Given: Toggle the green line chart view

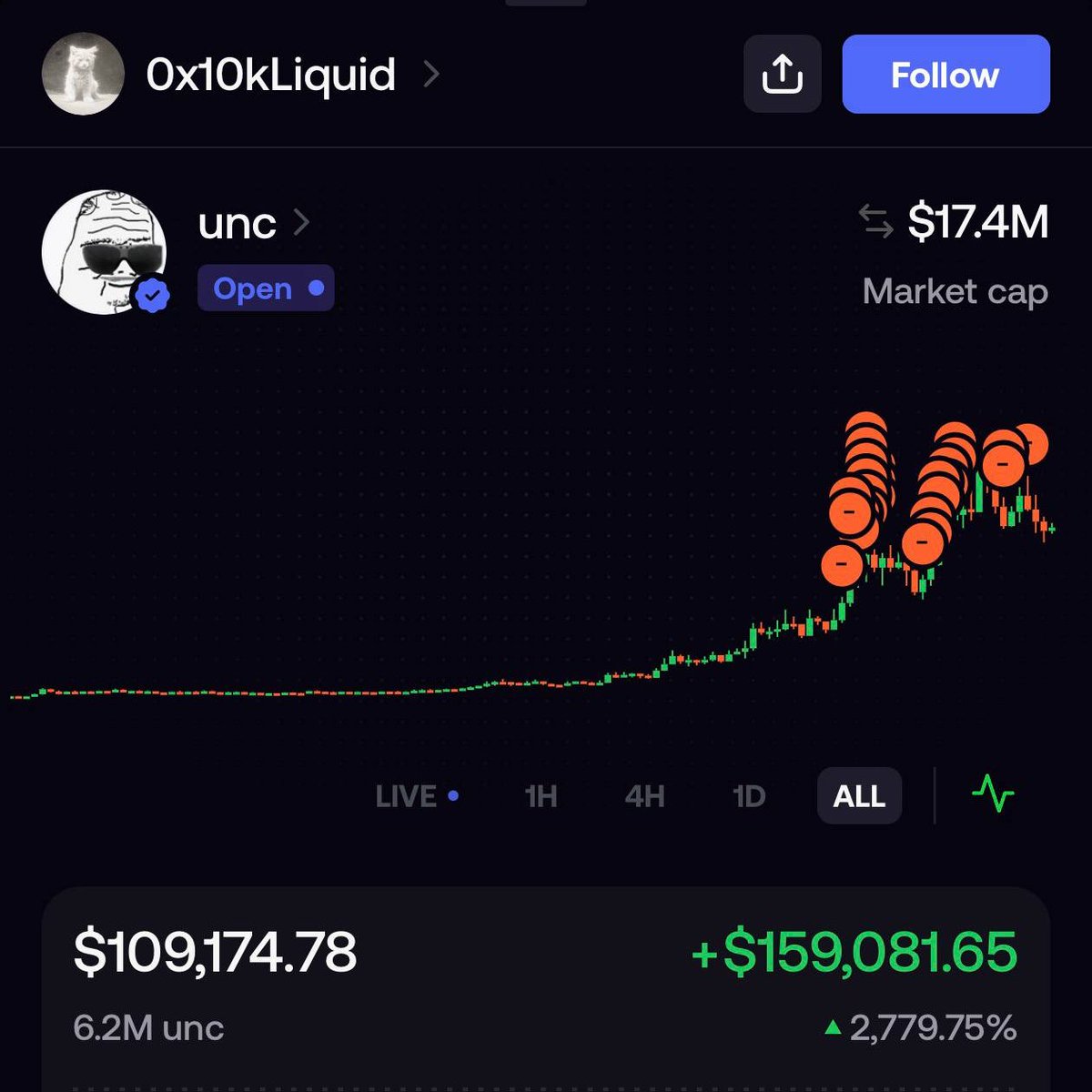Looking at the screenshot, I should [x=992, y=794].
